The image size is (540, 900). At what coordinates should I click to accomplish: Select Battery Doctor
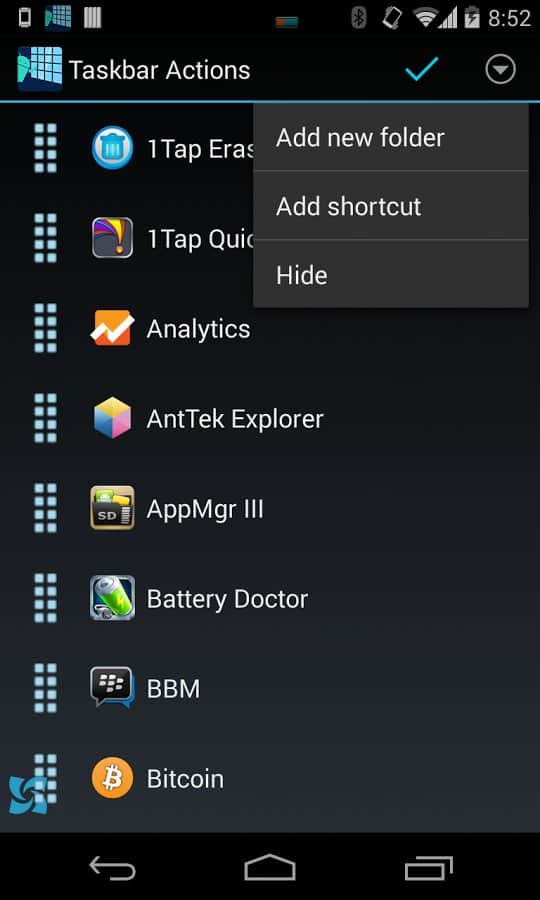tap(270, 599)
